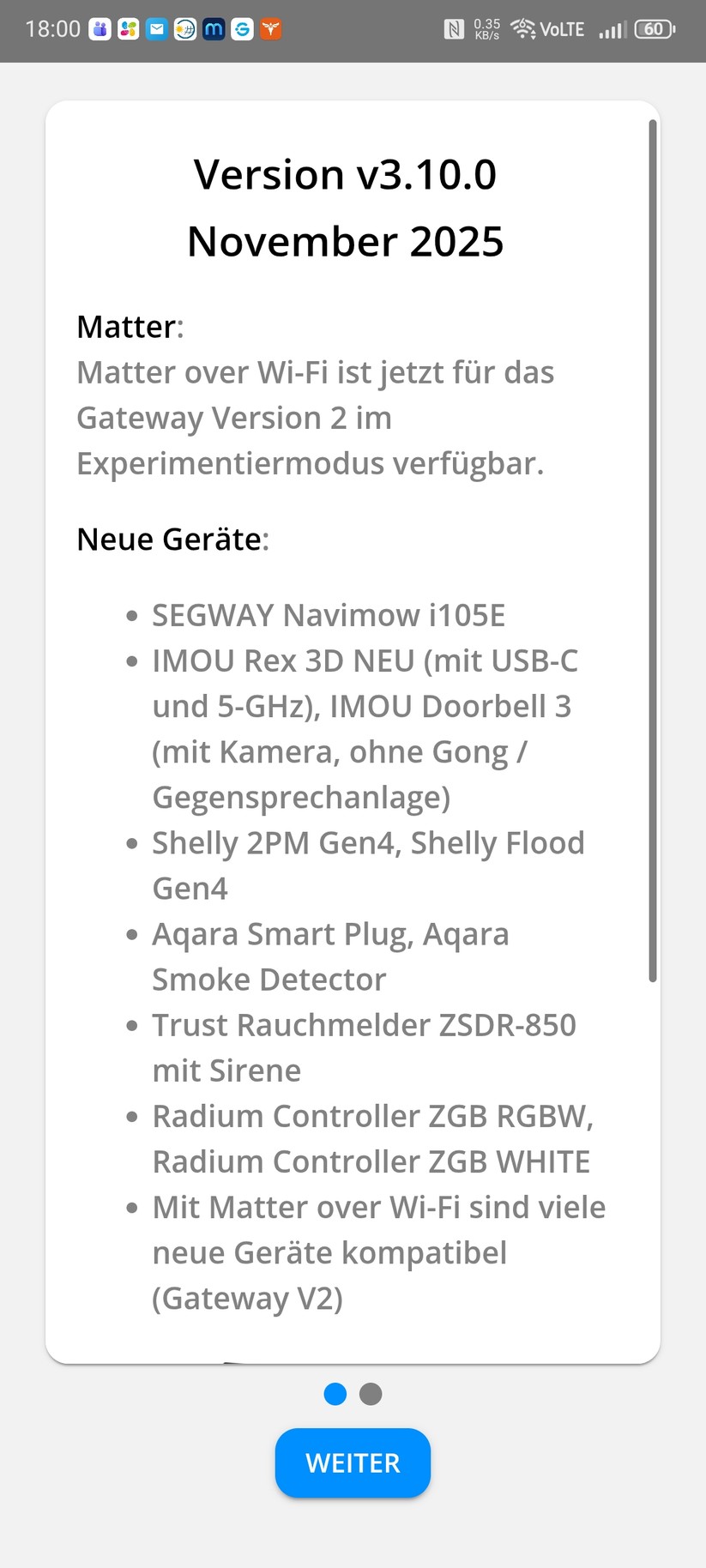Viewport: 706px width, 1568px height.
Task: Tap the blue 'G' notification icon
Action: coord(241,29)
